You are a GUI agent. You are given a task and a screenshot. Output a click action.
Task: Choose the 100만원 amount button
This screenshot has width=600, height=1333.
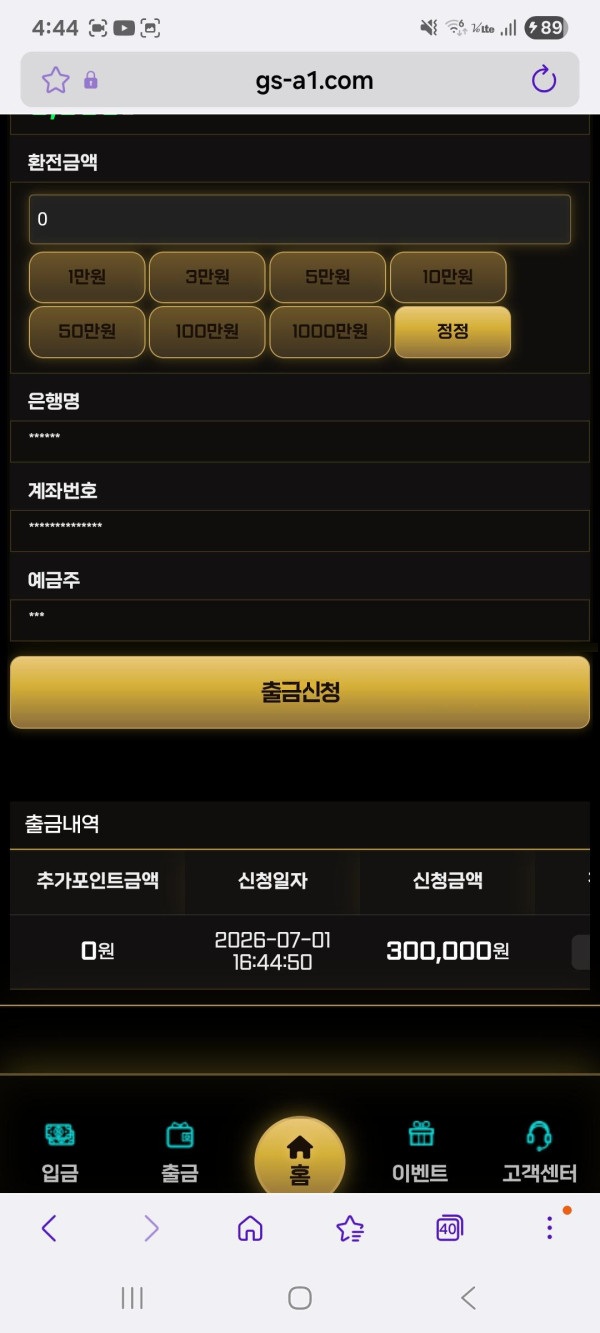pos(207,332)
